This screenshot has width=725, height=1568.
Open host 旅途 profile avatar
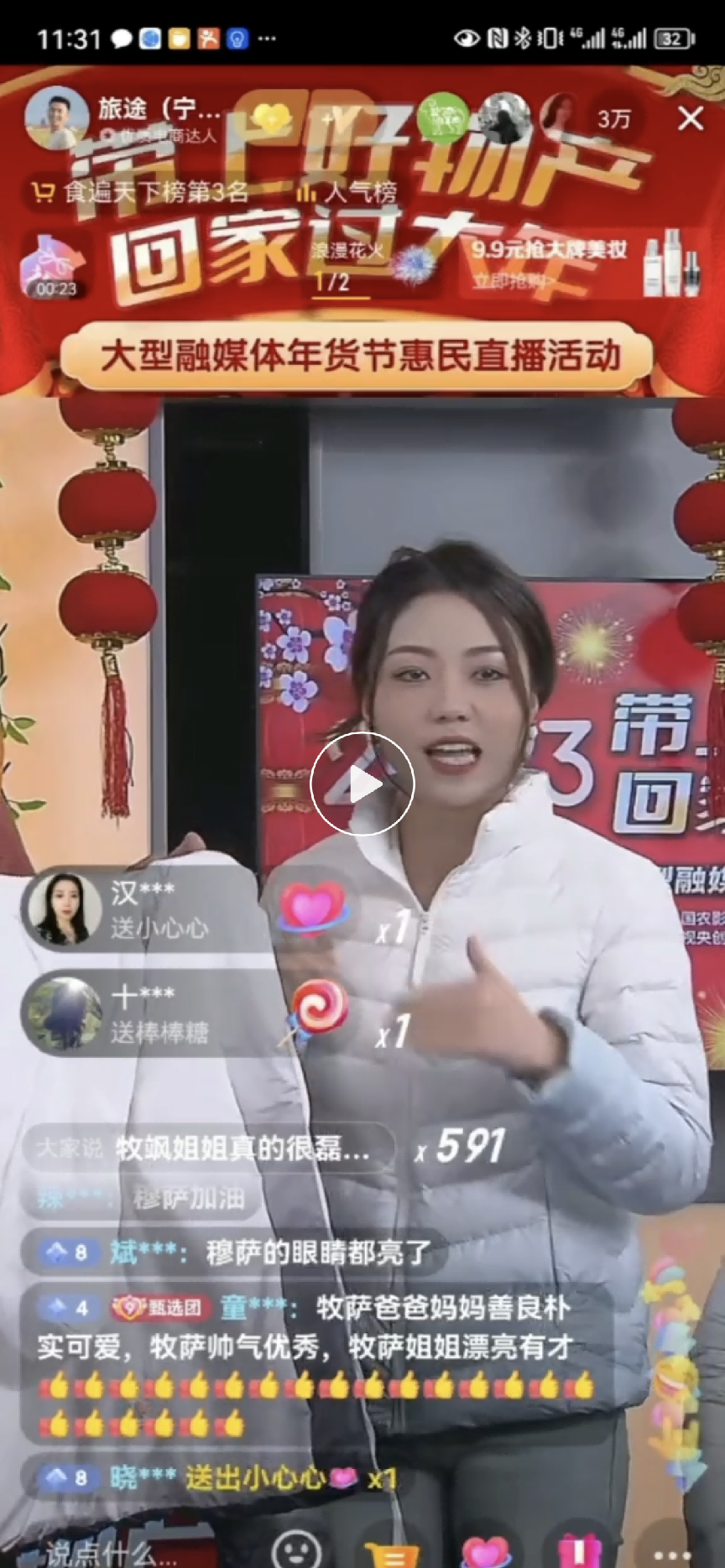[x=56, y=118]
